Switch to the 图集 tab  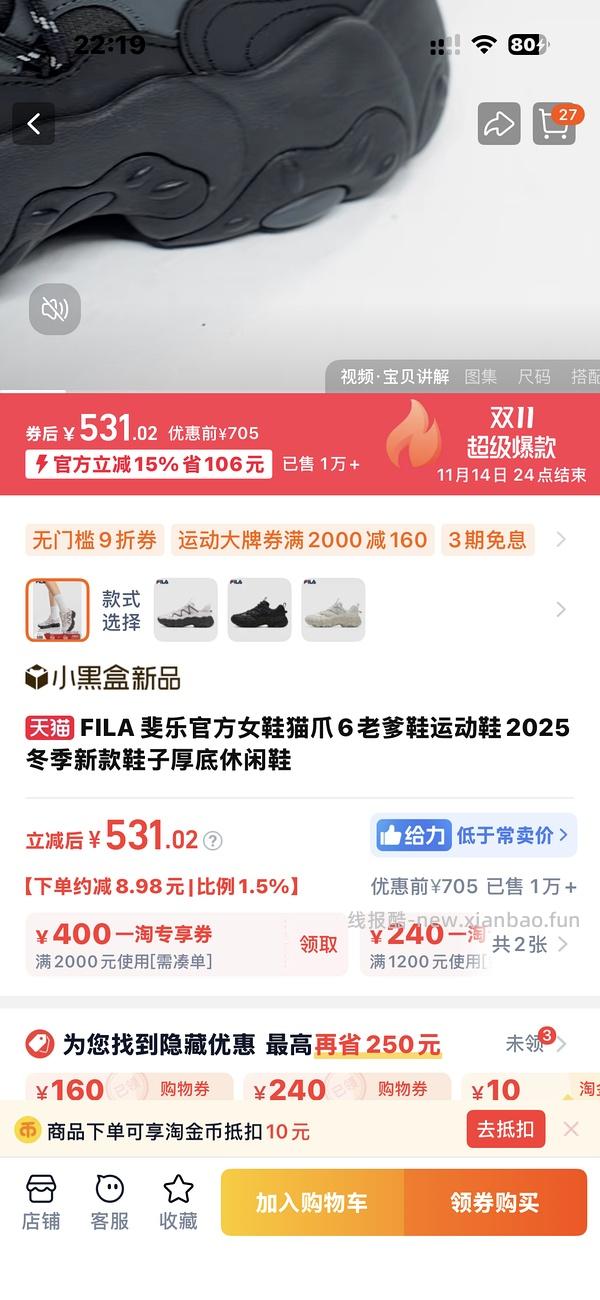click(x=481, y=377)
